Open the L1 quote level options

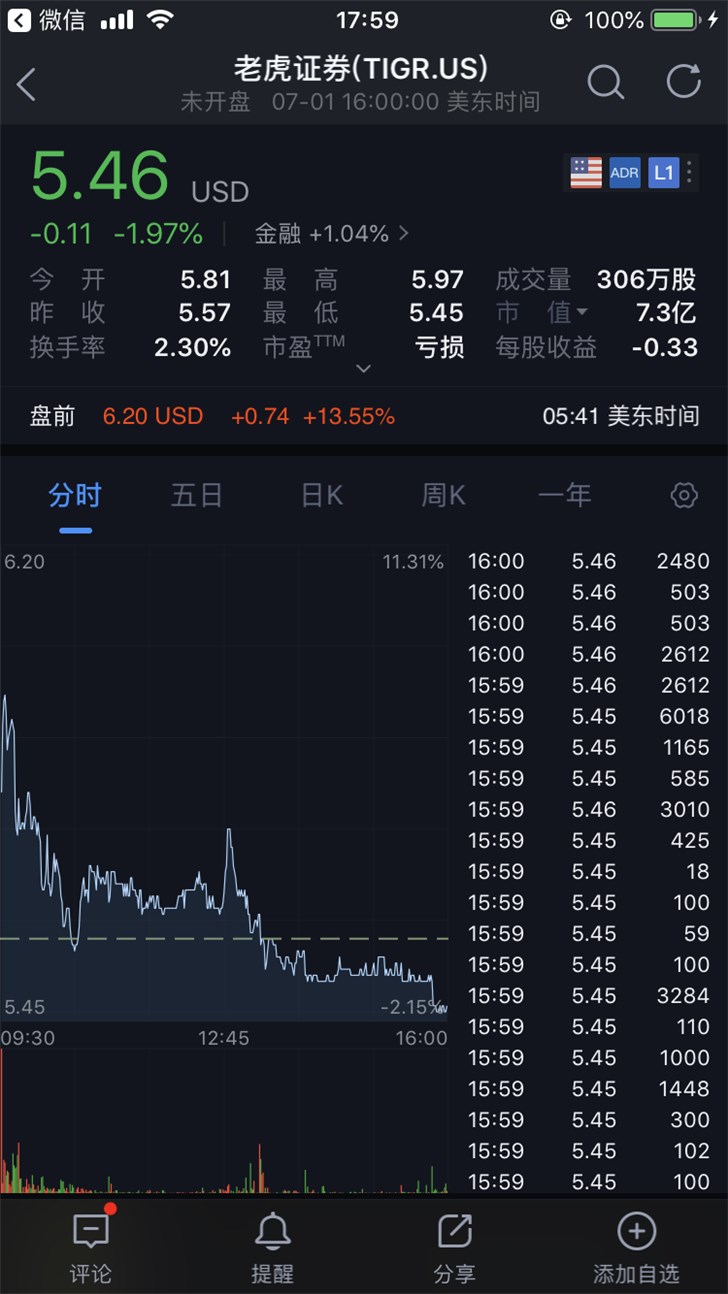tap(664, 173)
